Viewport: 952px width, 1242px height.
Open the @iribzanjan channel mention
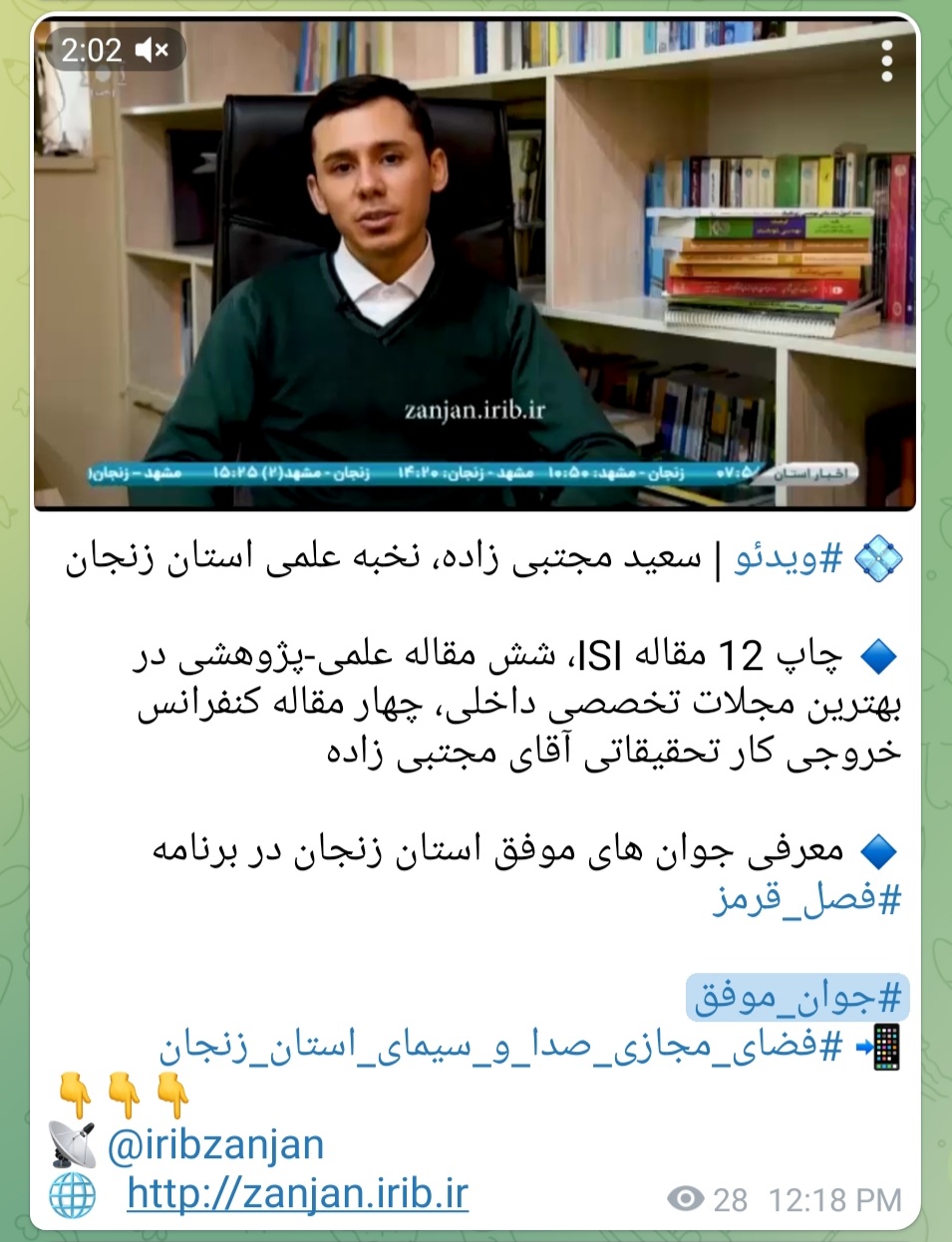(215, 1145)
